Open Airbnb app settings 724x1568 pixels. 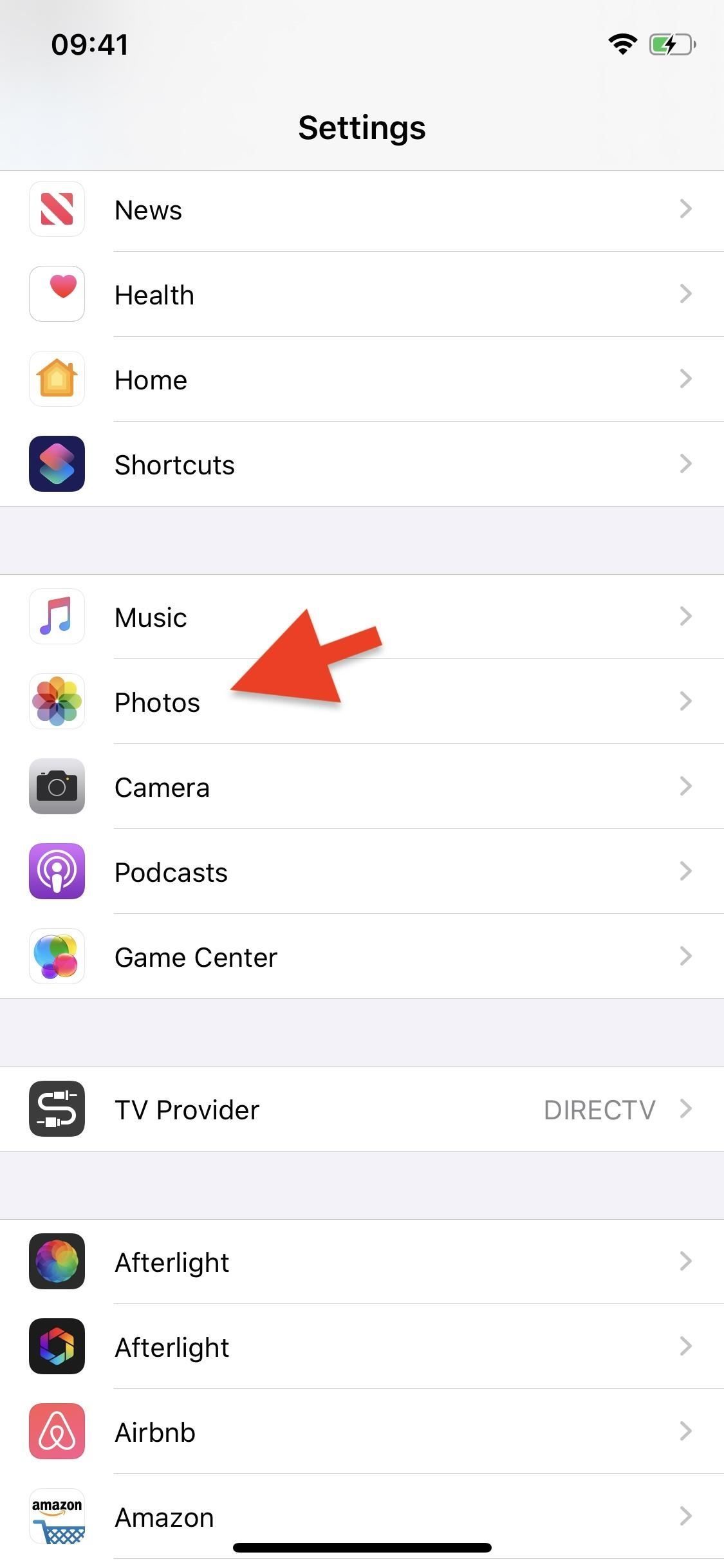360,1432
